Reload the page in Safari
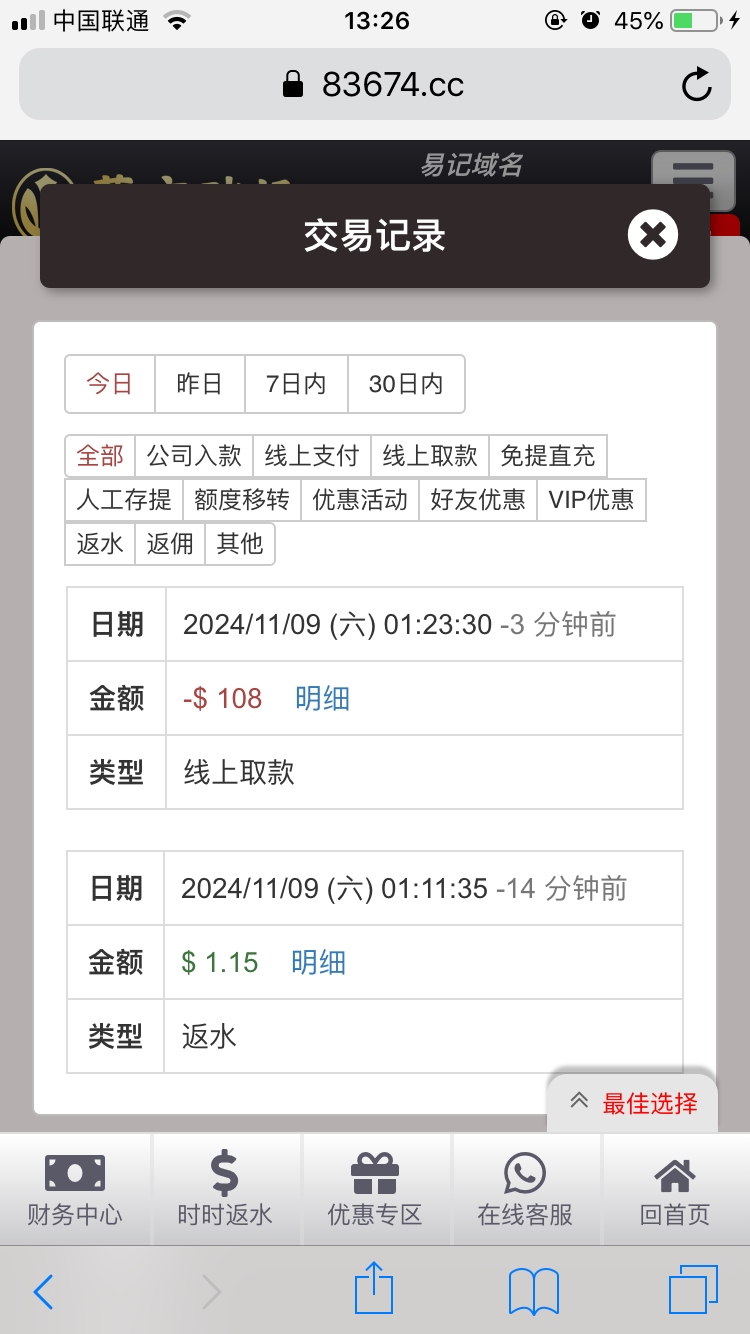 point(696,85)
